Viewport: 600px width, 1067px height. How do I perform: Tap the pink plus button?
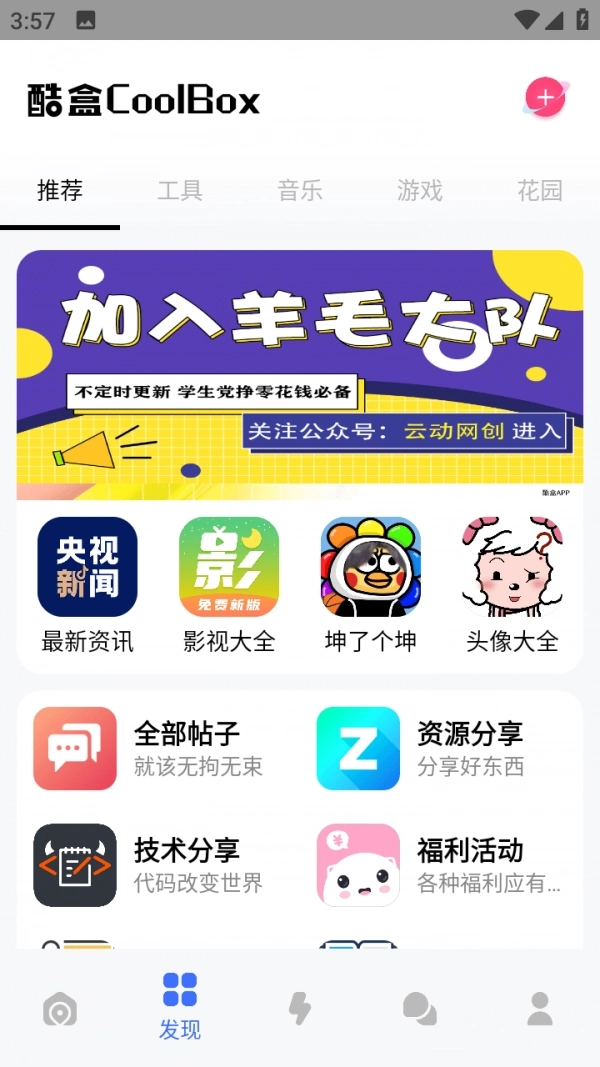[545, 98]
